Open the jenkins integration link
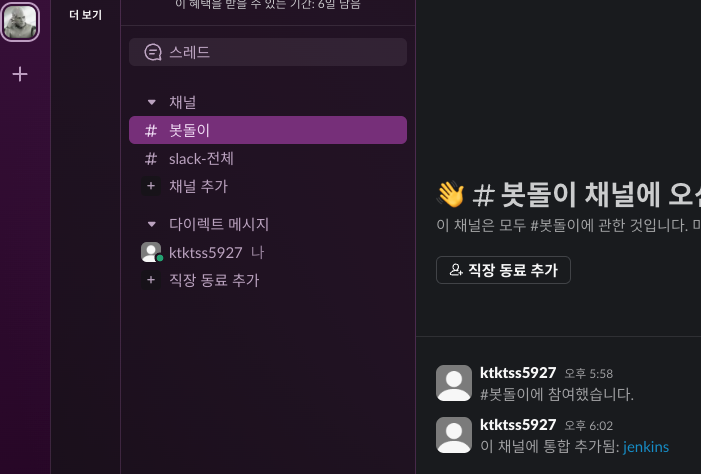 pyautogui.click(x=645, y=446)
